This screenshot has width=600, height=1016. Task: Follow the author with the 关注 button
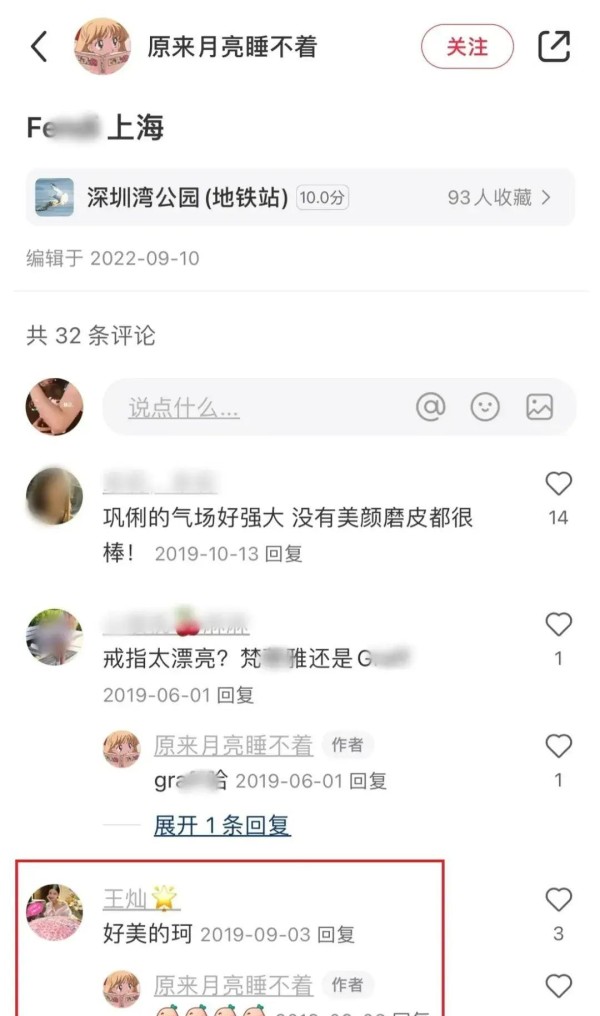[x=467, y=46]
